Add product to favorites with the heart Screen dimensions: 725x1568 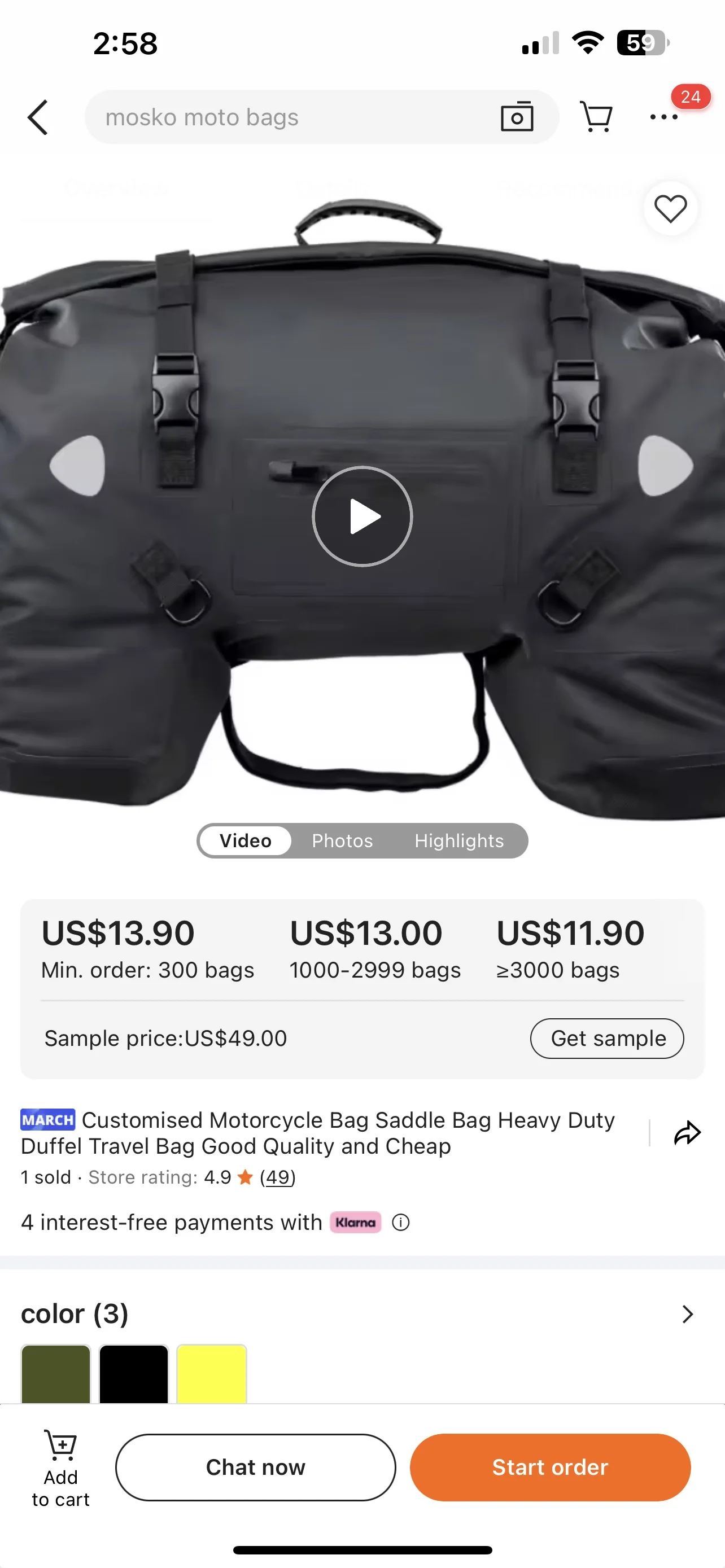point(670,208)
